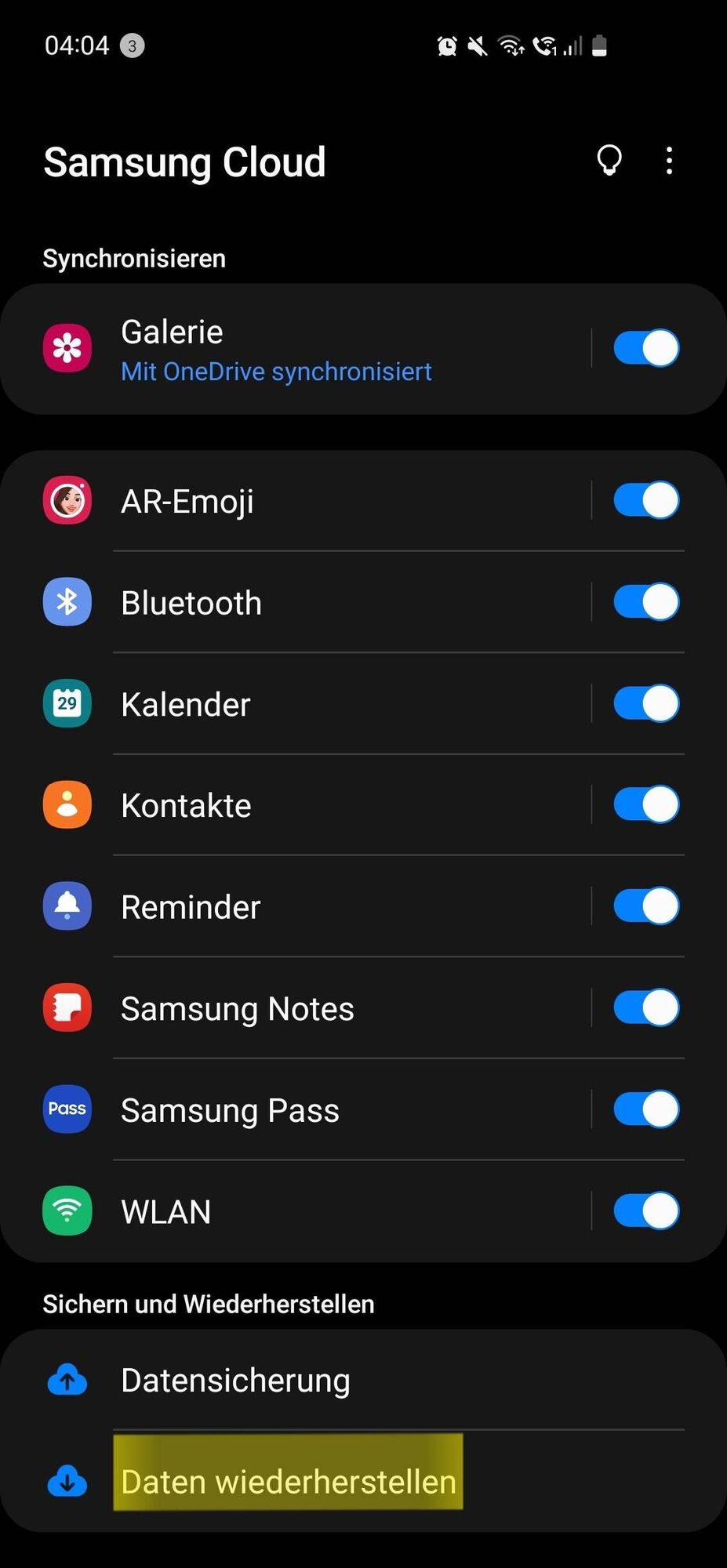
Task: Turn off Galerie synchronization switch
Action: (645, 348)
